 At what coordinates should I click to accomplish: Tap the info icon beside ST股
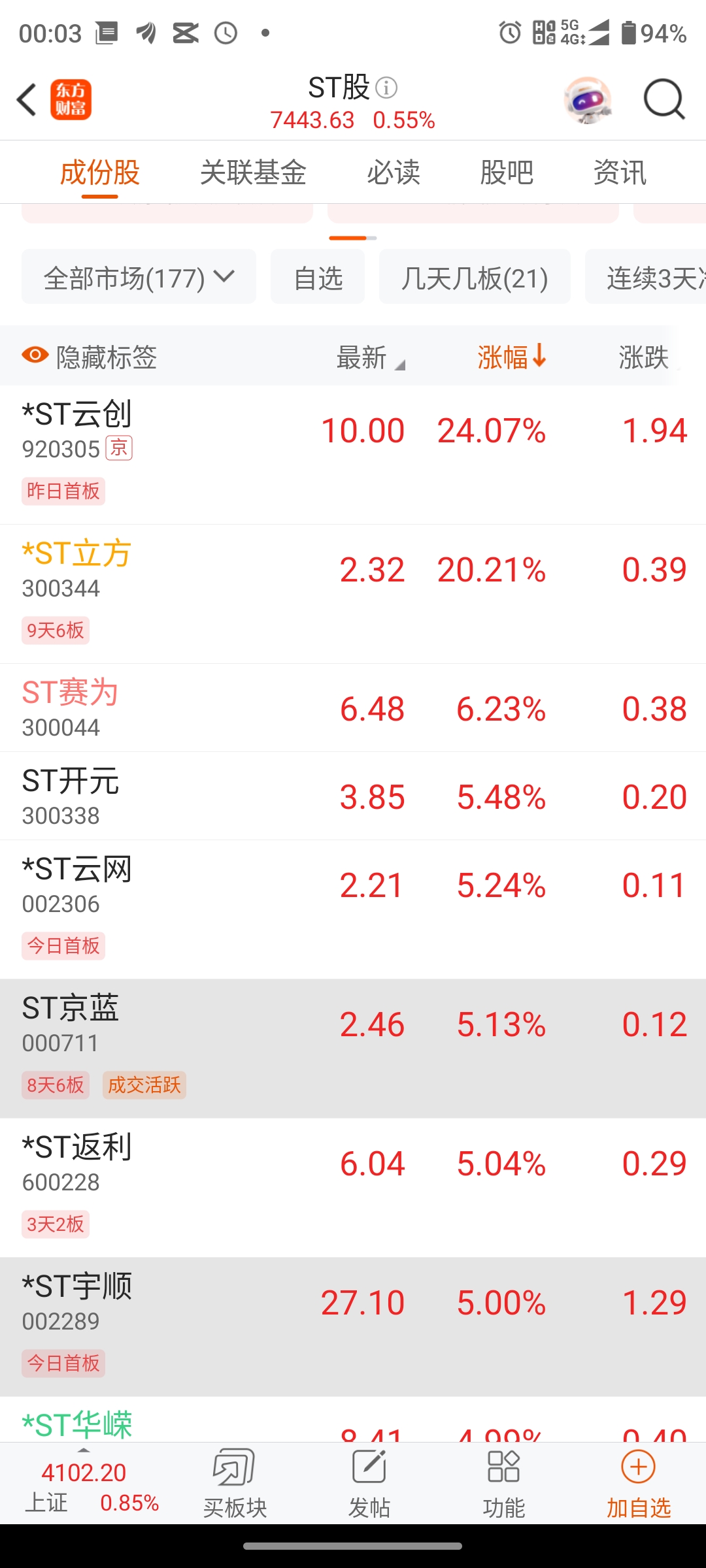tap(386, 88)
